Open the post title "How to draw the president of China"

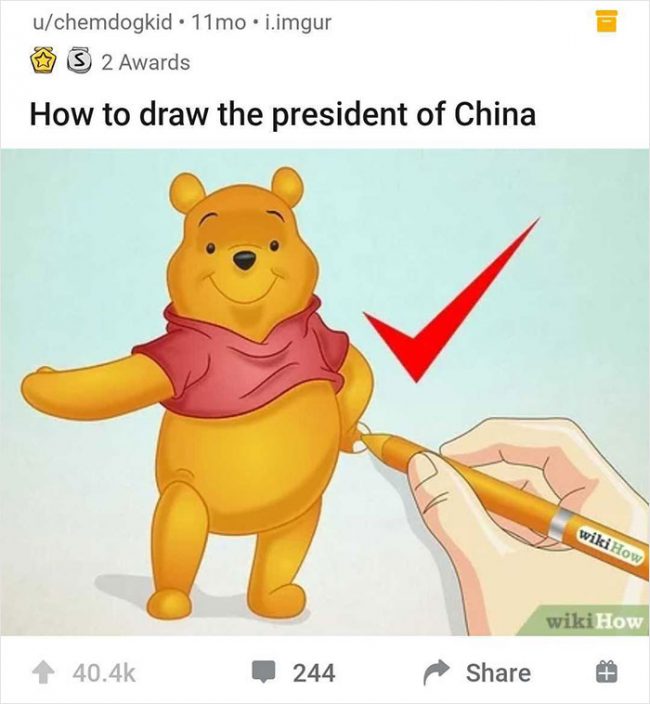pos(282,114)
